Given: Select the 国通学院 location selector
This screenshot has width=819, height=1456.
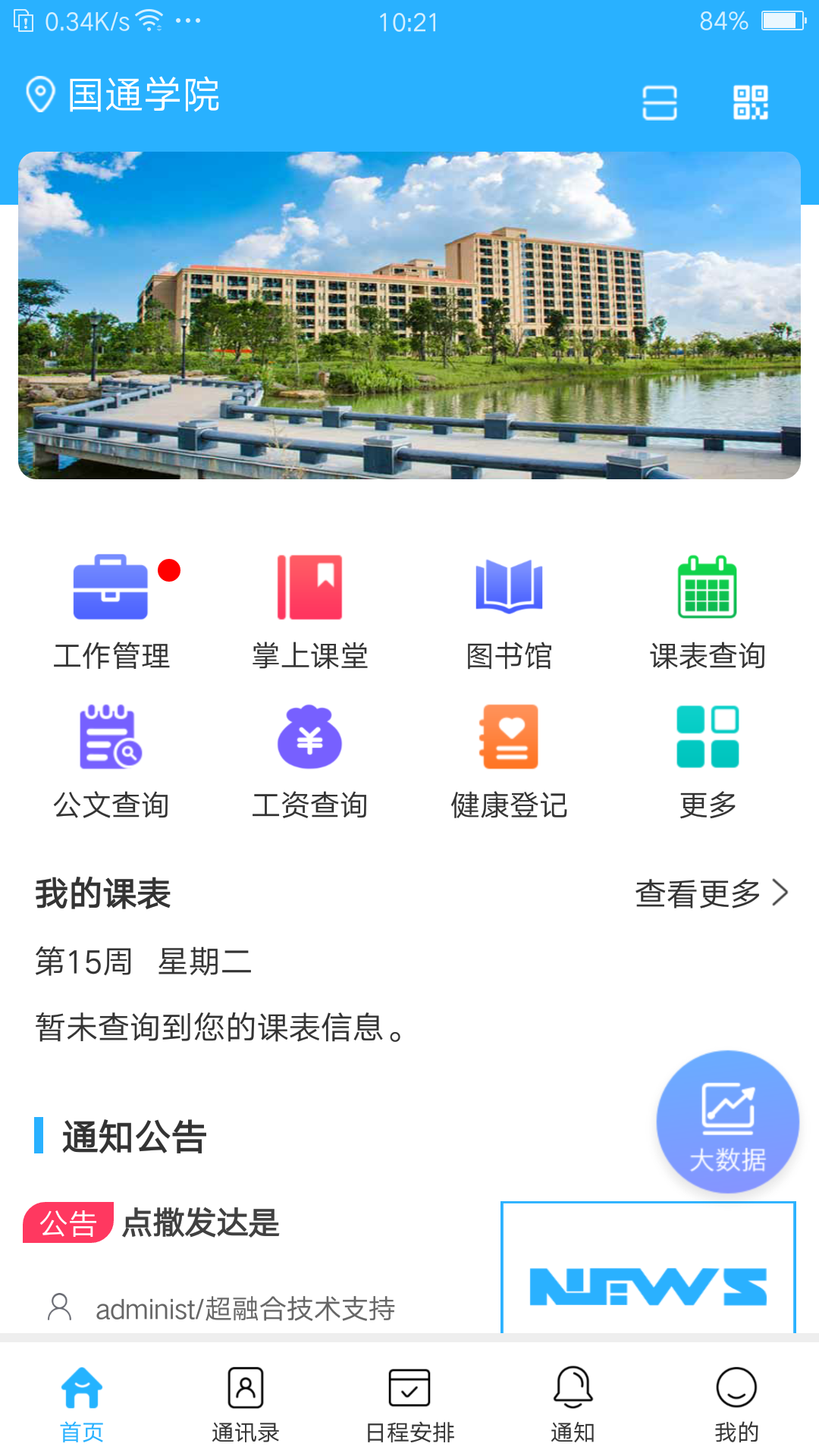Looking at the screenshot, I should point(123,96).
